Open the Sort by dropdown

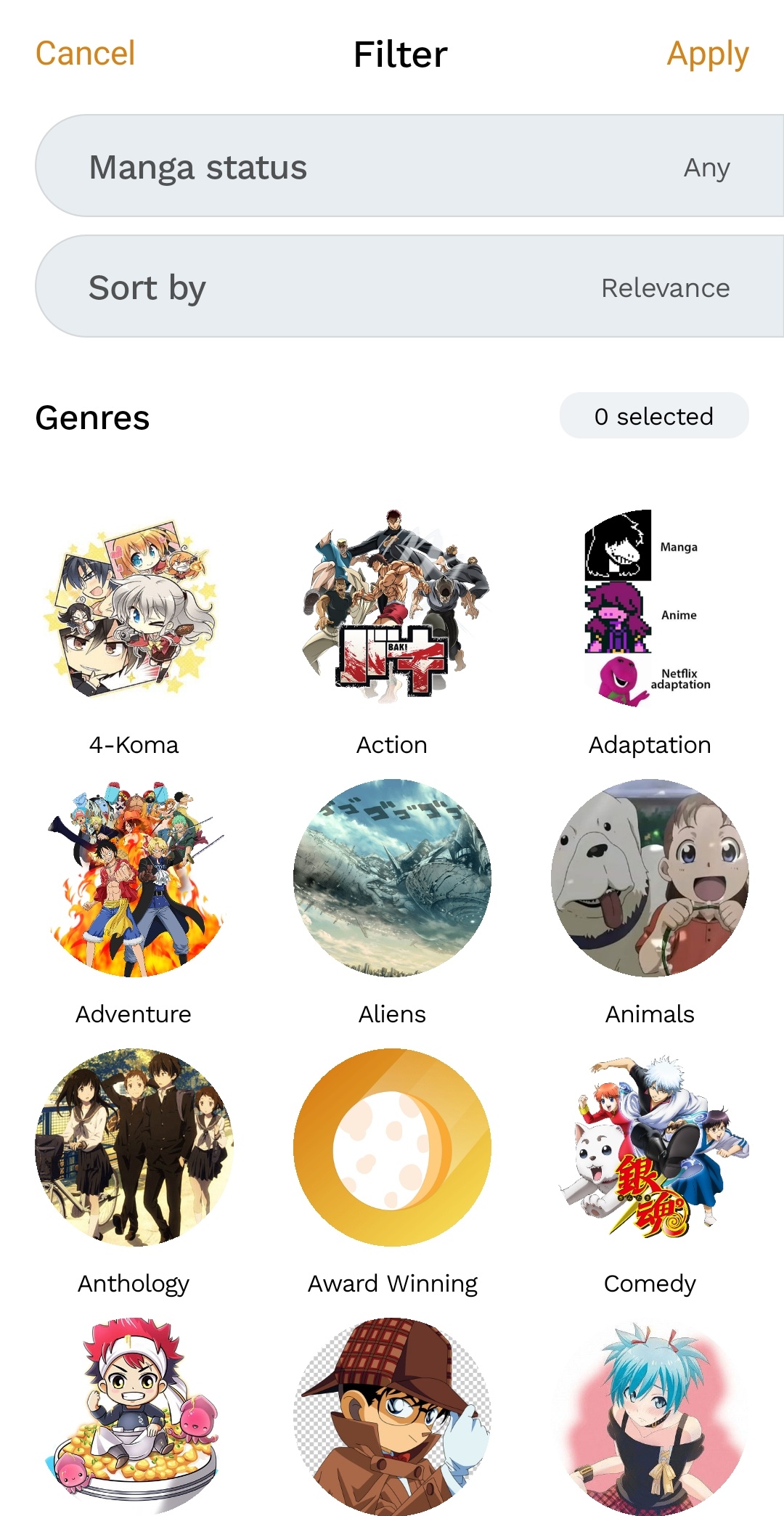[409, 287]
